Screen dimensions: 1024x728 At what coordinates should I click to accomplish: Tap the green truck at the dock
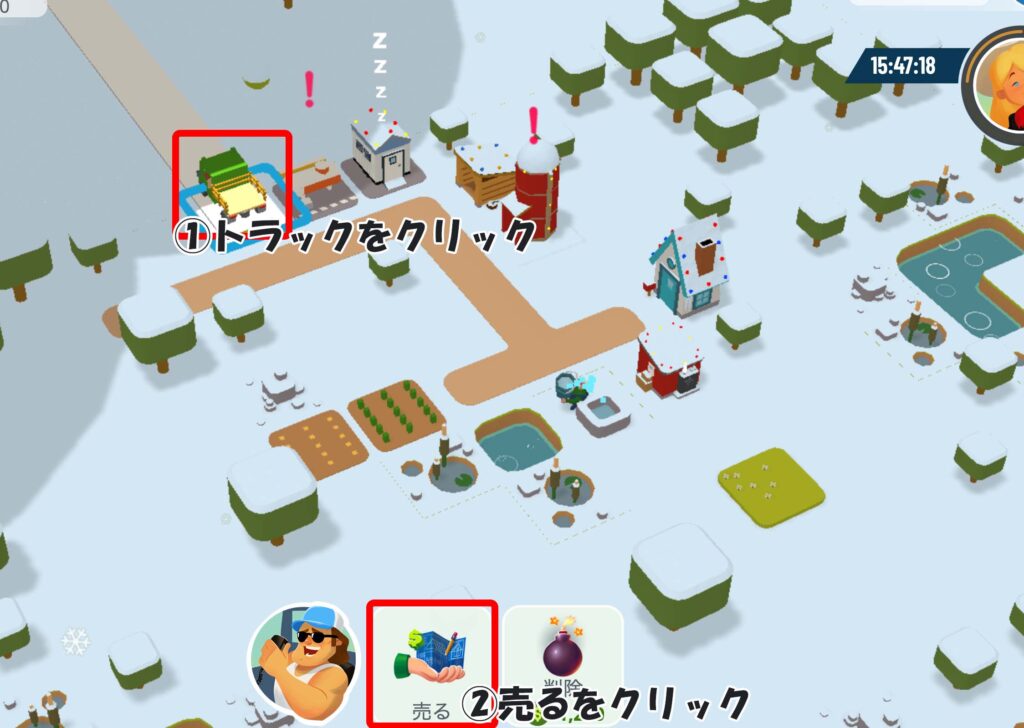click(231, 182)
